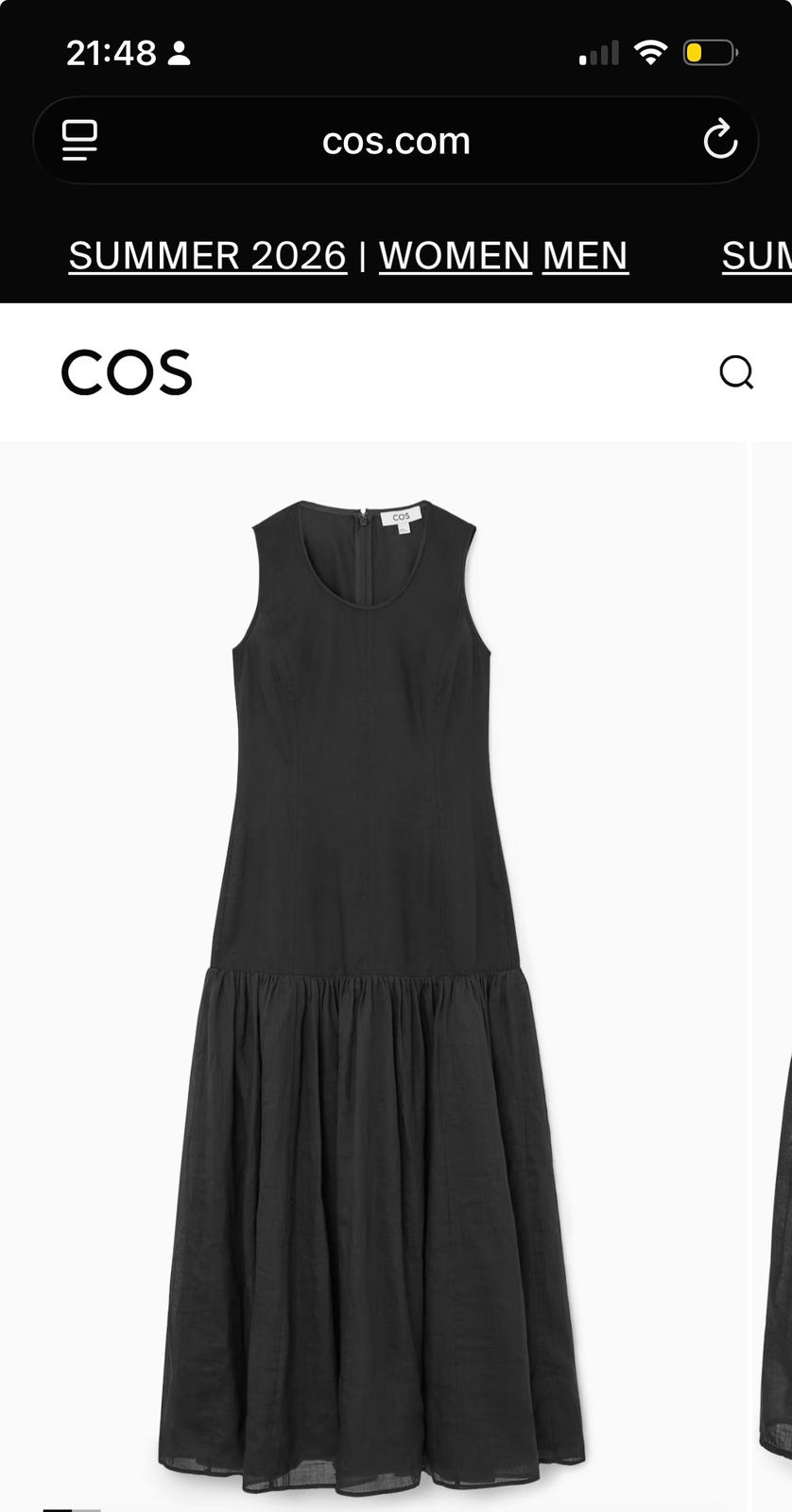792x1512 pixels.
Task: Tap the COS logo to go home
Action: (x=127, y=371)
